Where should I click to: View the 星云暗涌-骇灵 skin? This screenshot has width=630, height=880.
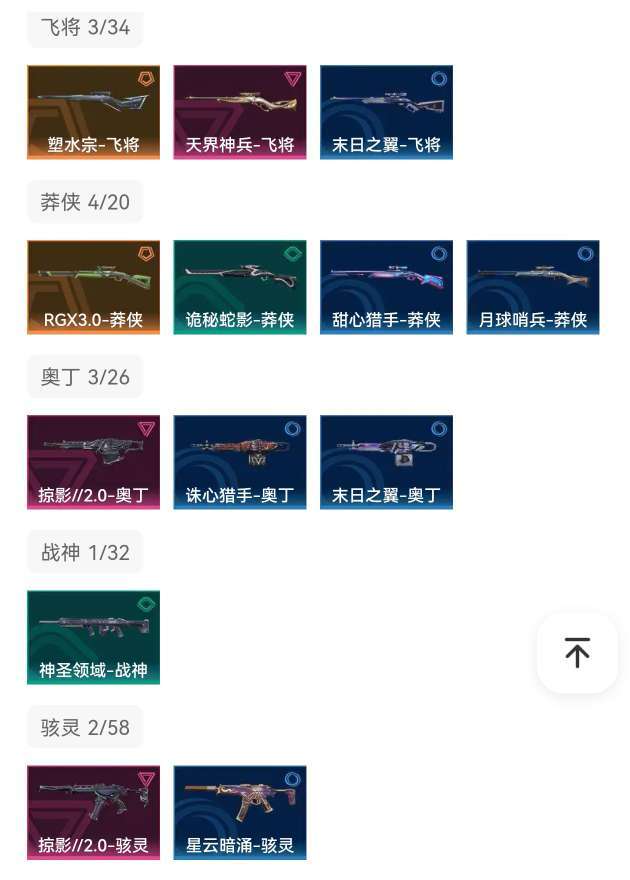(240, 812)
